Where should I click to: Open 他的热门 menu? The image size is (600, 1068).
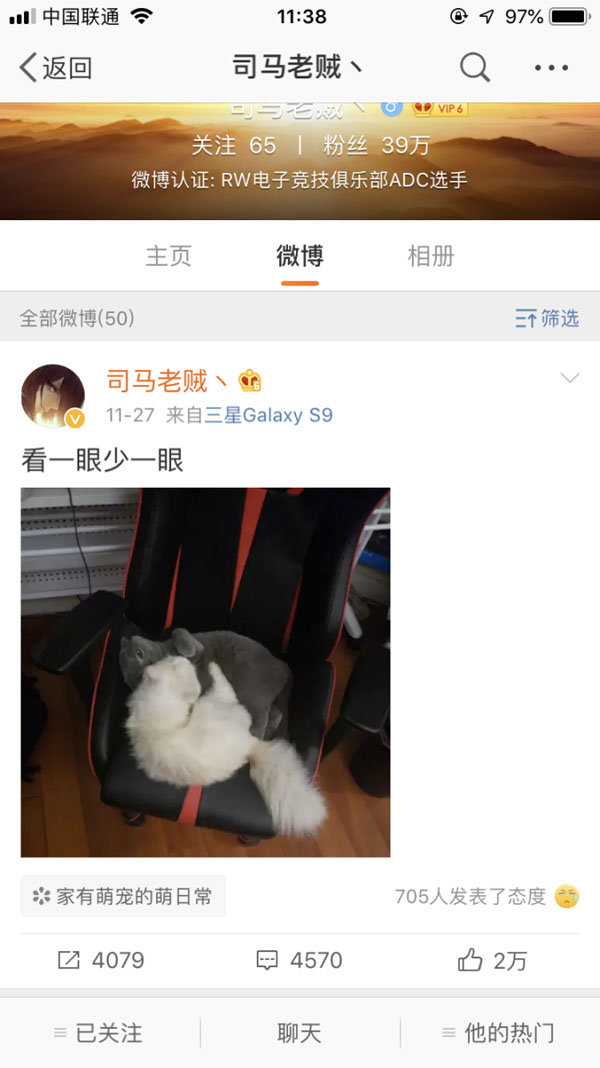click(498, 1032)
